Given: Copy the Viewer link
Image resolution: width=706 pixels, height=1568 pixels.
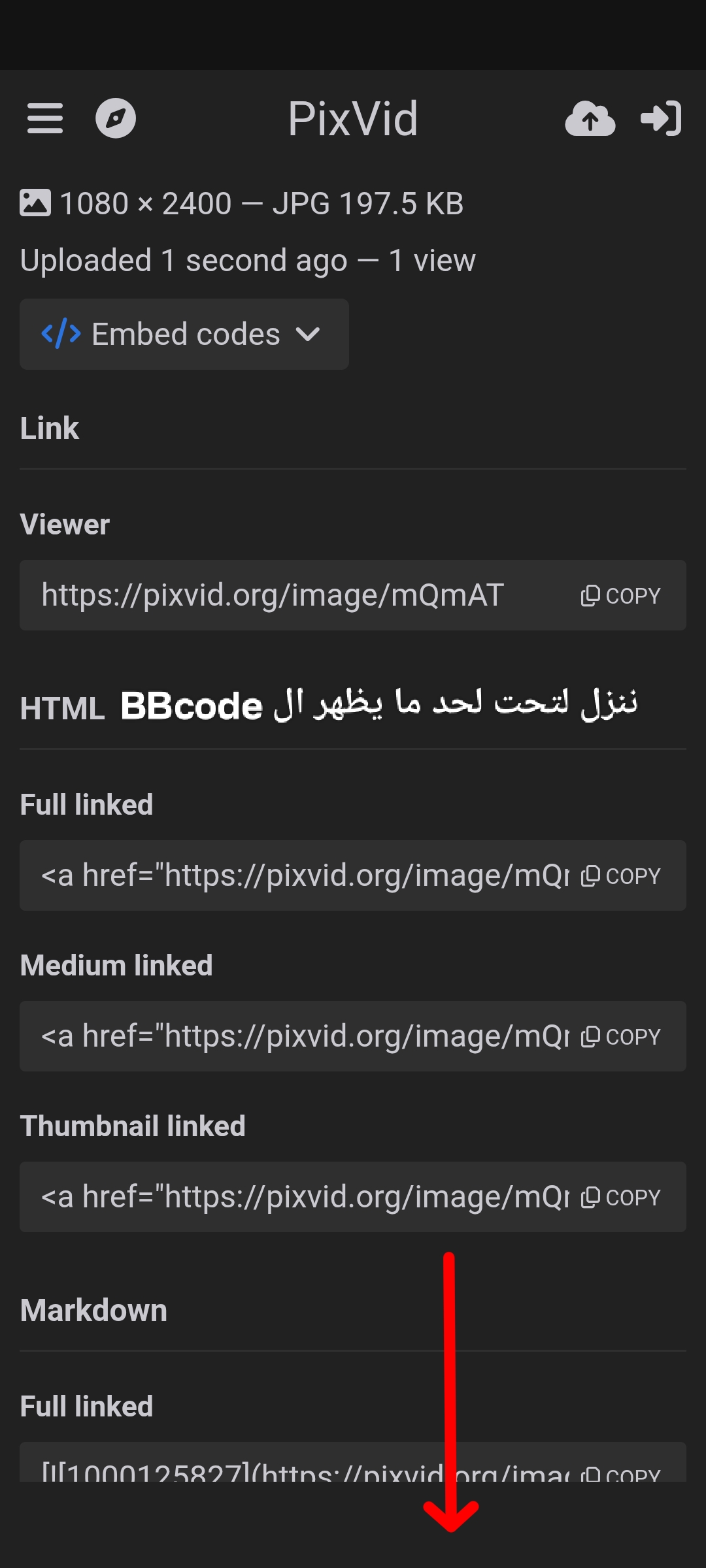Looking at the screenshot, I should (x=621, y=596).
